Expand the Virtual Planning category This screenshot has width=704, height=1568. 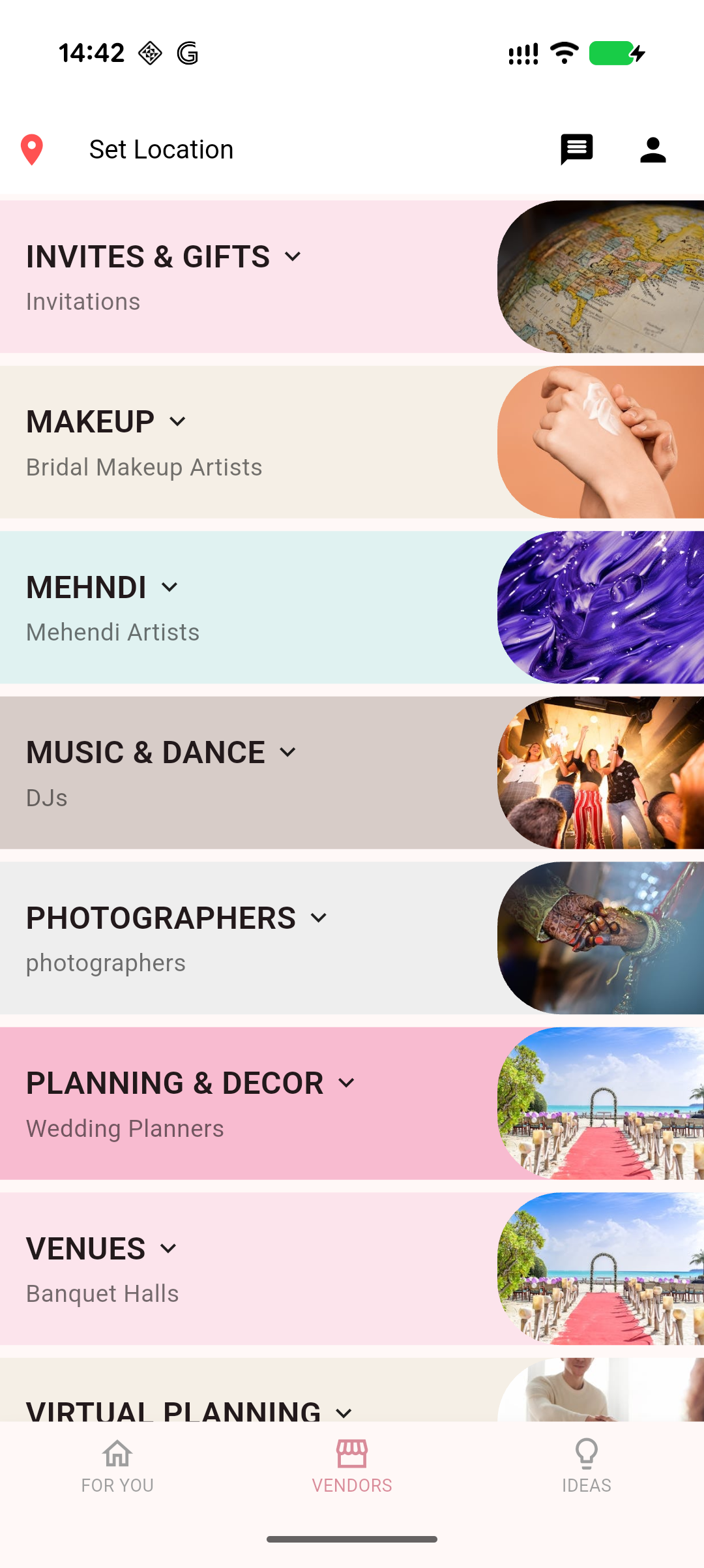click(344, 1413)
